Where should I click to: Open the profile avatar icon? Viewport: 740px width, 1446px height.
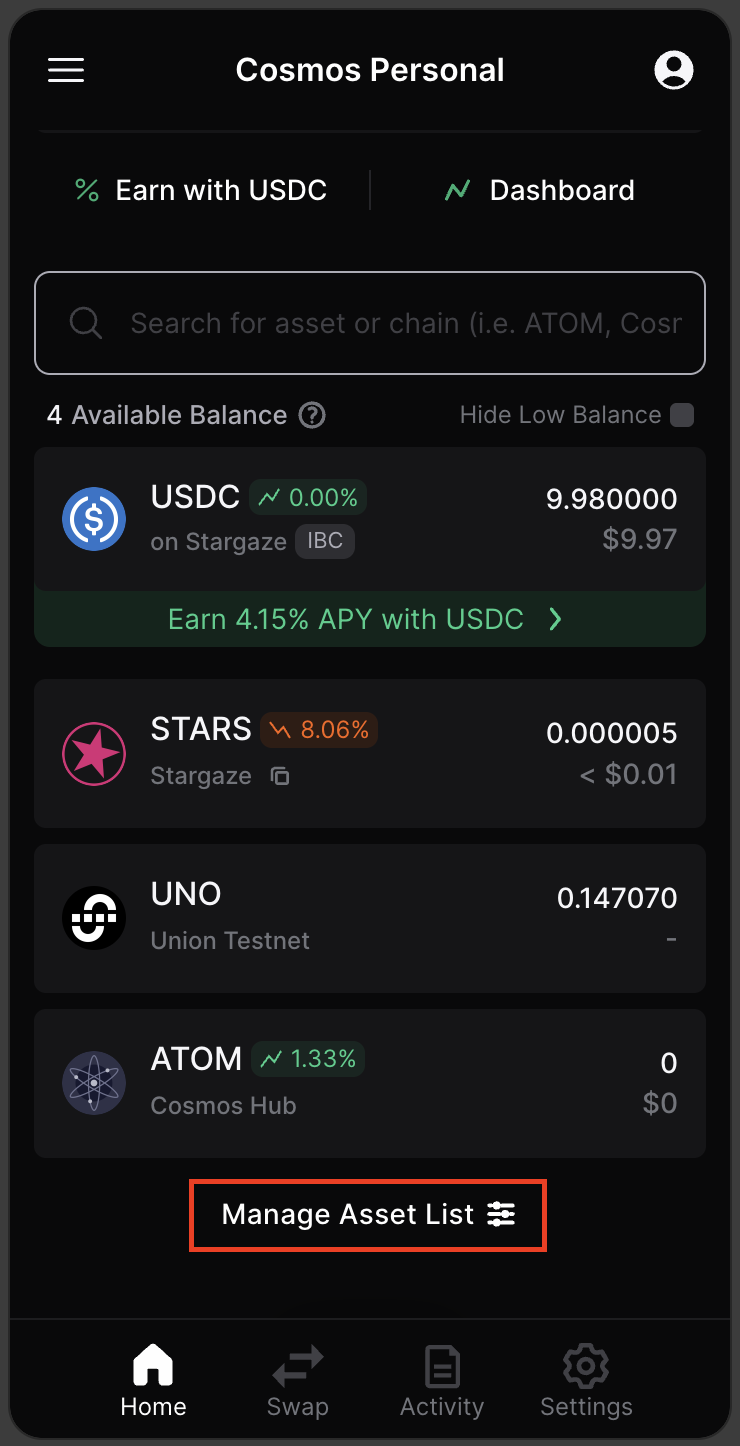coord(673,69)
